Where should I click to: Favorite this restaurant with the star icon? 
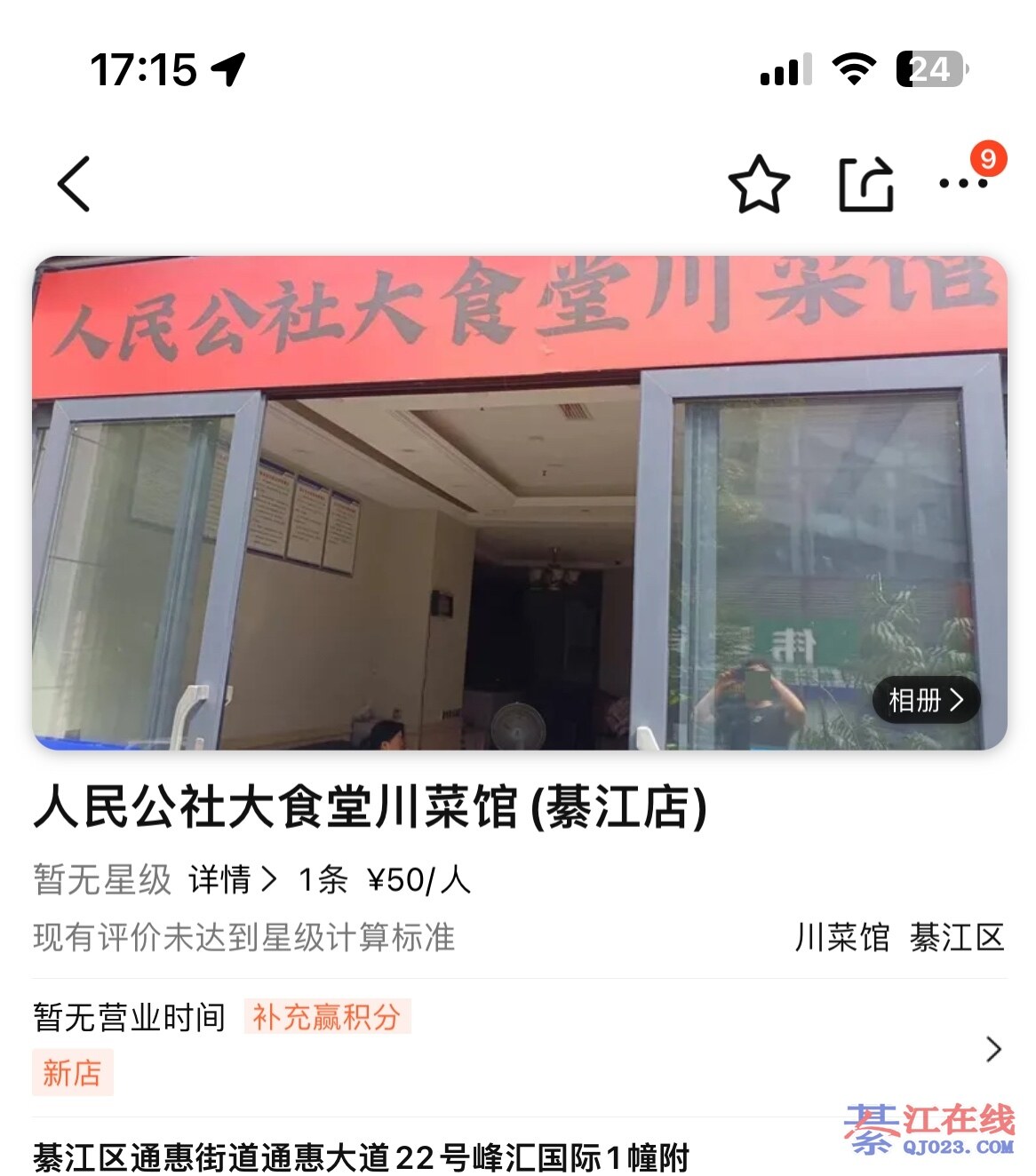(x=759, y=185)
